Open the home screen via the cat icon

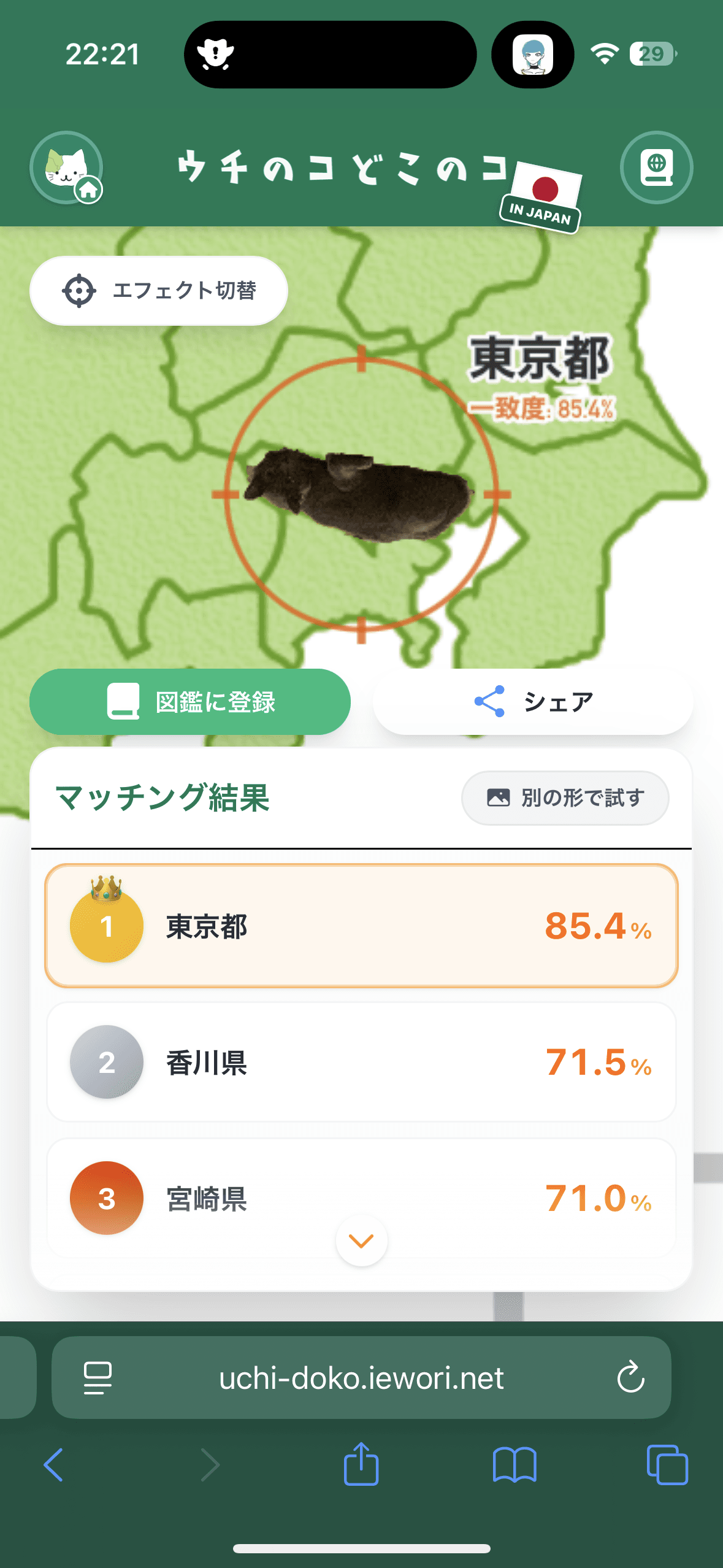66,167
